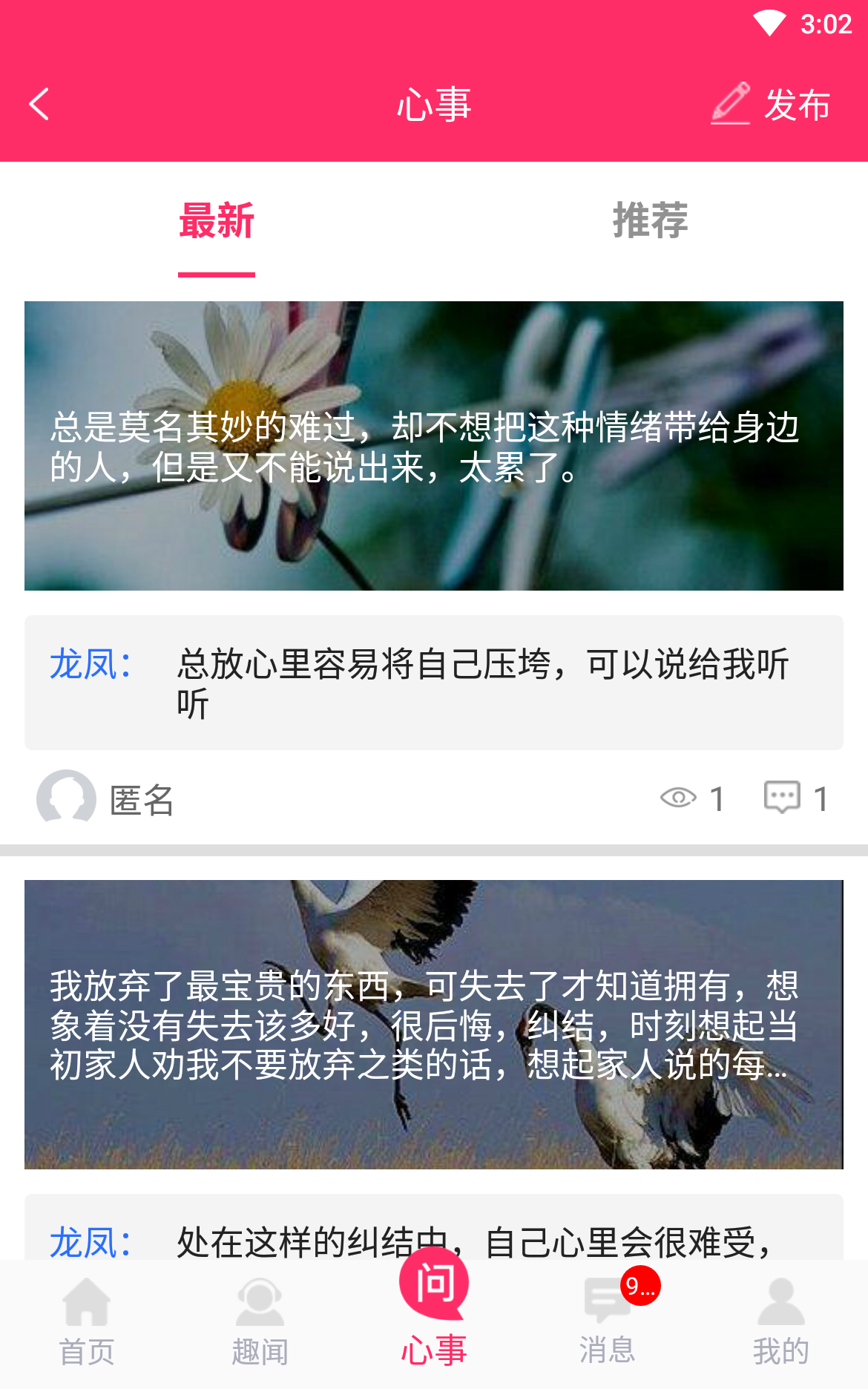Click the 发布 publish button
Screen dimensions: 868x1389
pos(798,105)
